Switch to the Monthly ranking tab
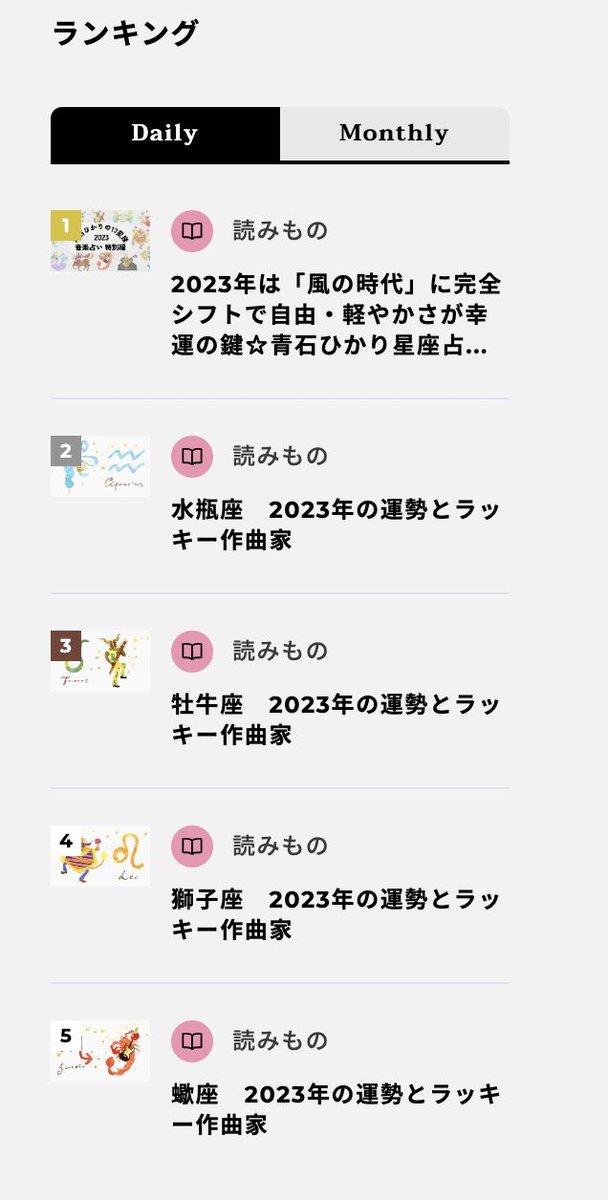608x1200 pixels. [x=394, y=133]
